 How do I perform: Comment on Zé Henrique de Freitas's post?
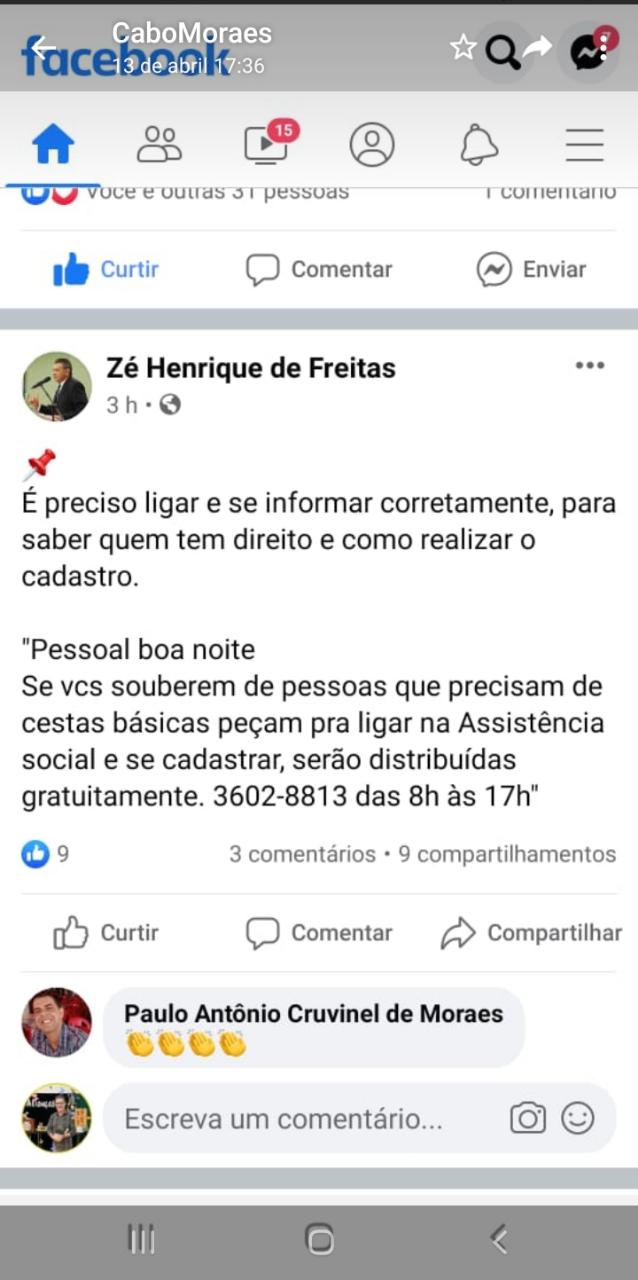tap(319, 933)
